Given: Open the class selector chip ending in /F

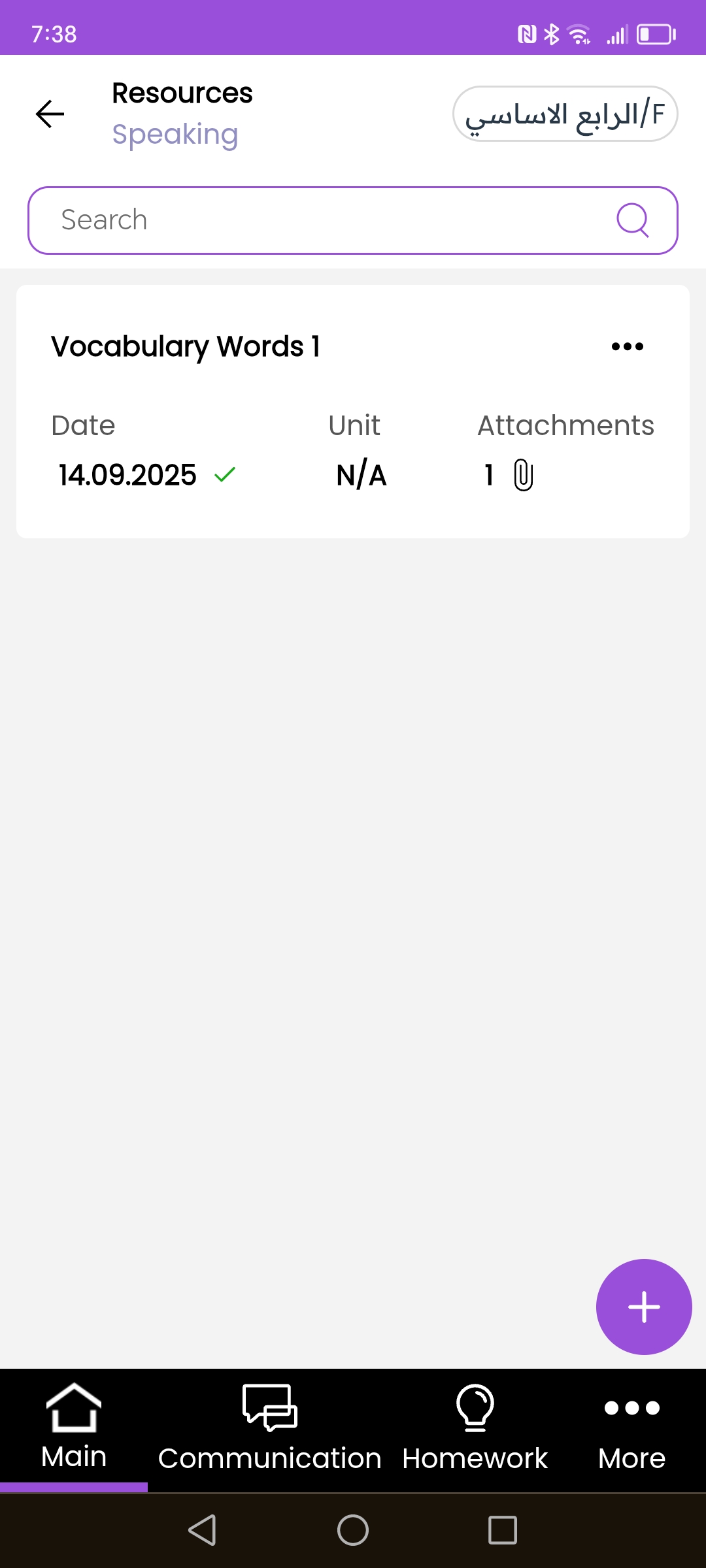Looking at the screenshot, I should [x=565, y=114].
